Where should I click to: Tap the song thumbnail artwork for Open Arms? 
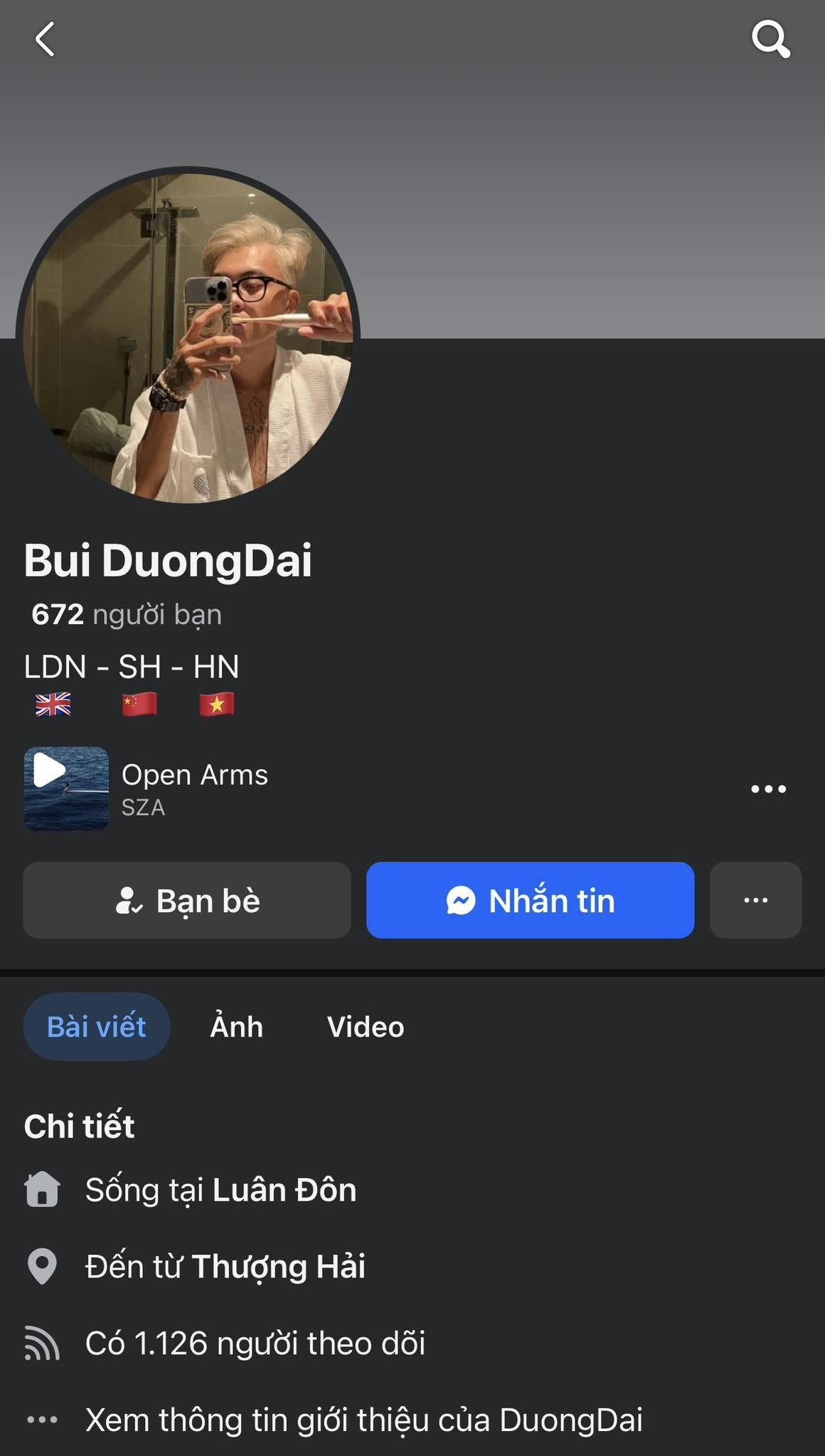tap(65, 788)
